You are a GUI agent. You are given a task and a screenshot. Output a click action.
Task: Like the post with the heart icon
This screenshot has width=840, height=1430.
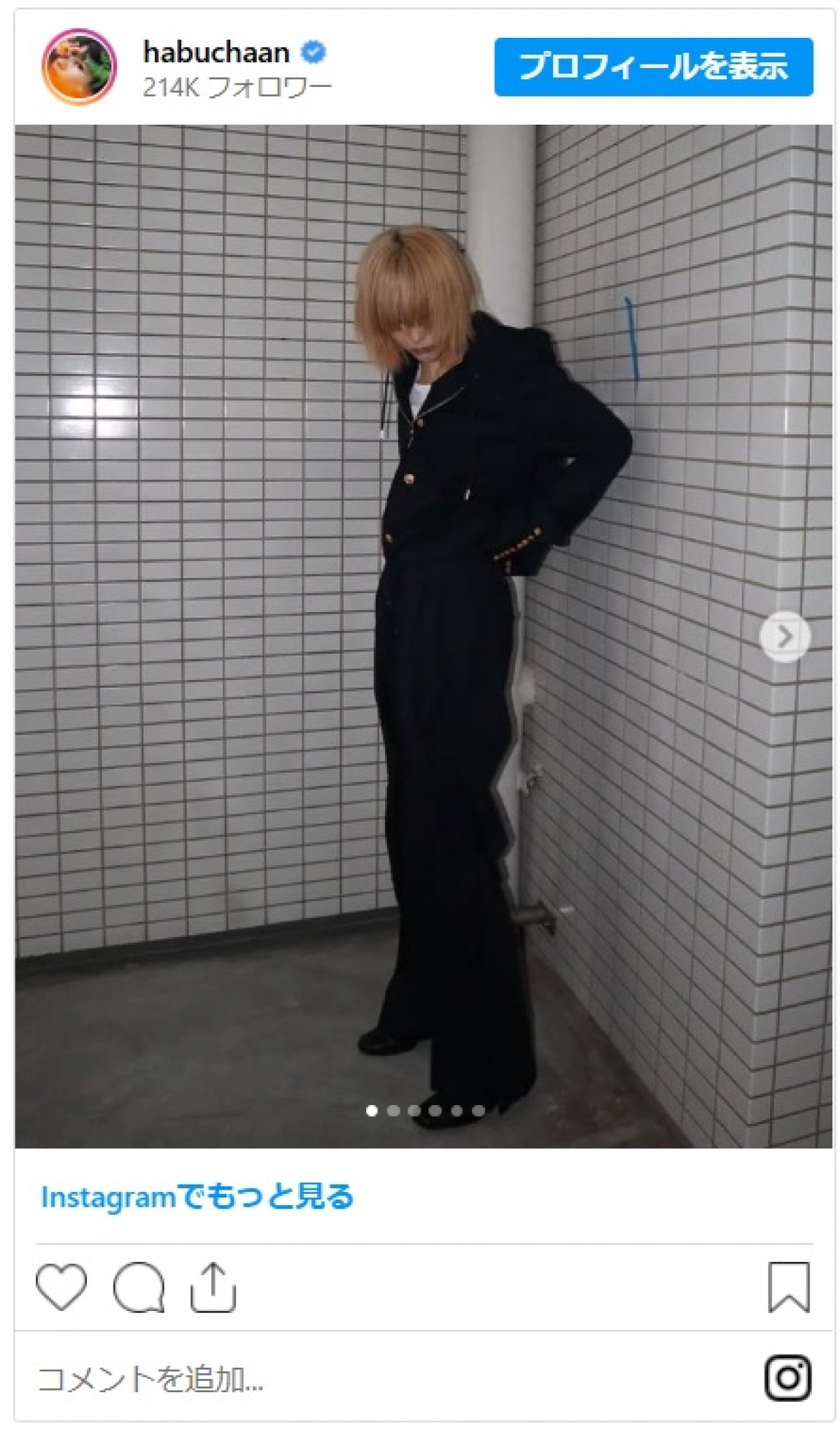62,1287
